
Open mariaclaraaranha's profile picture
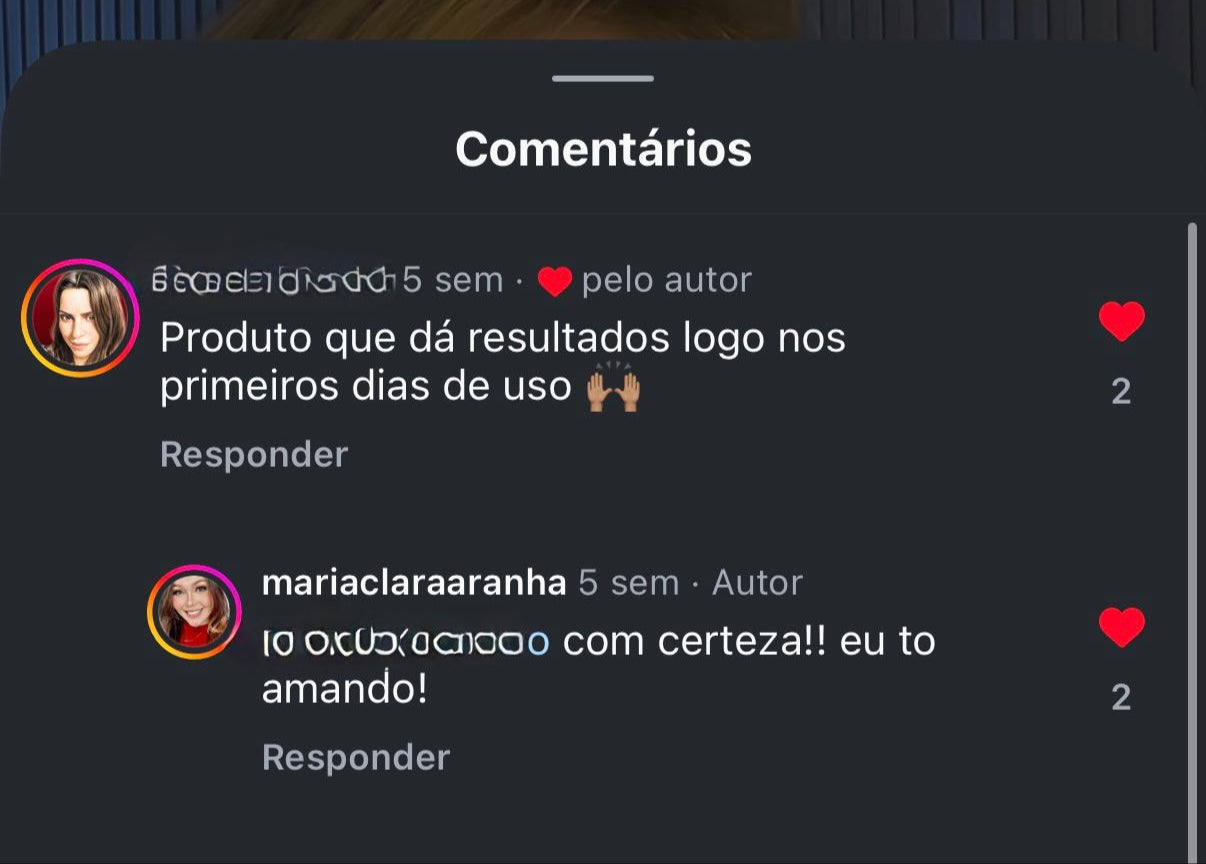coord(194,612)
